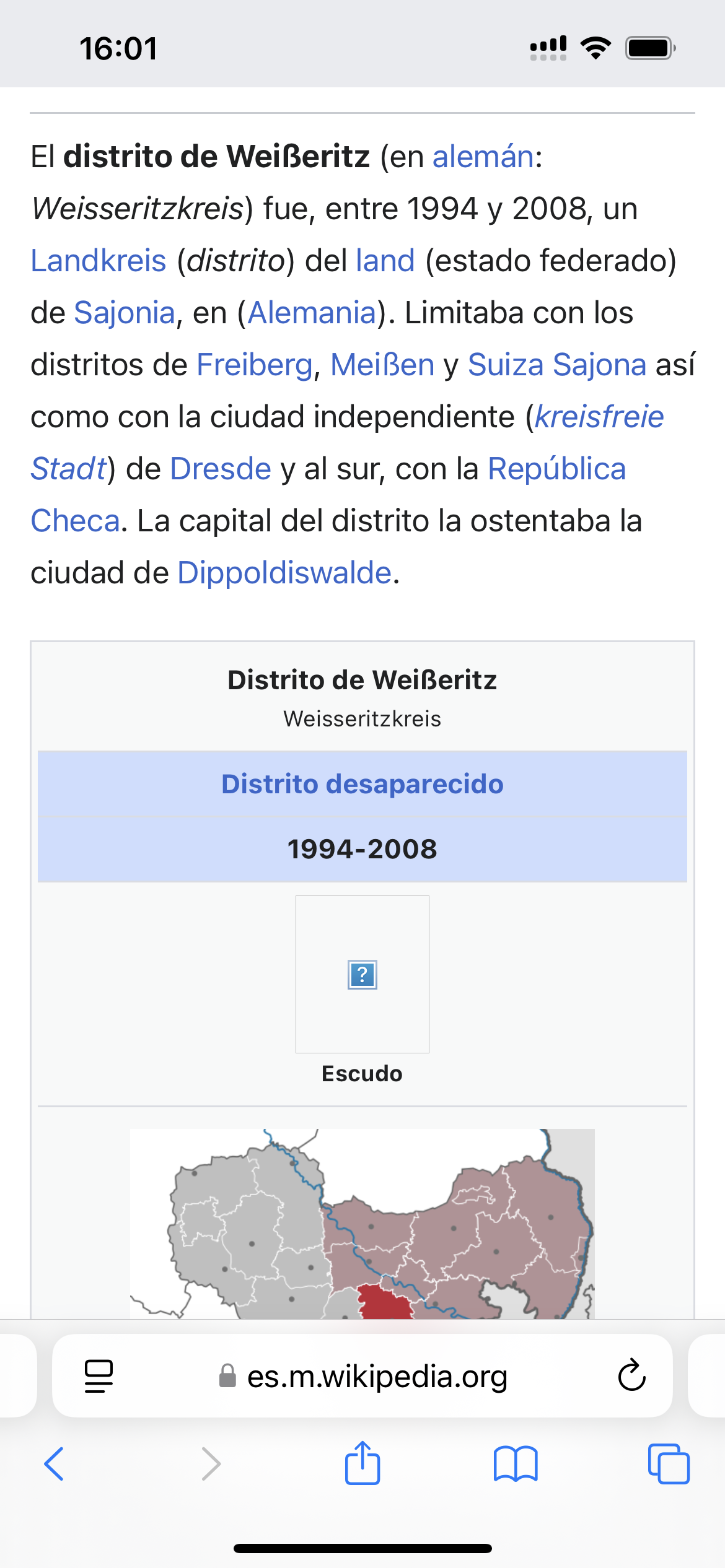Open the page settings menu in address bar
The height and width of the screenshot is (1568, 725).
(99, 1376)
